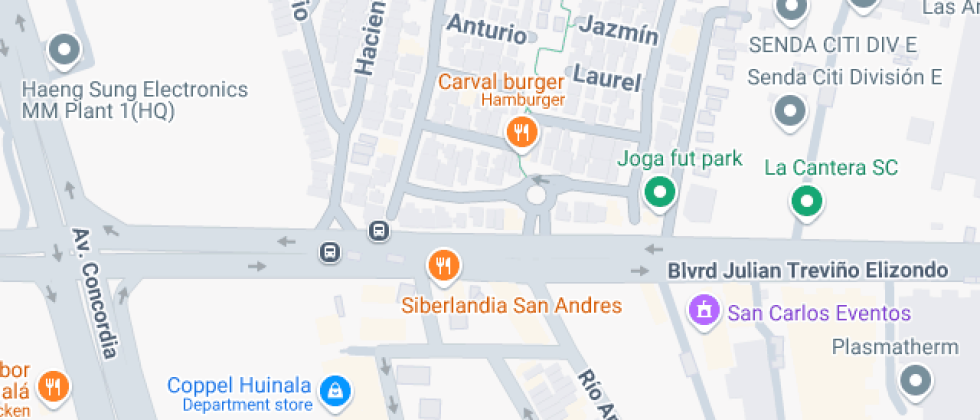Select the Siberlandia San Andres restaurant marker

[x=444, y=266]
